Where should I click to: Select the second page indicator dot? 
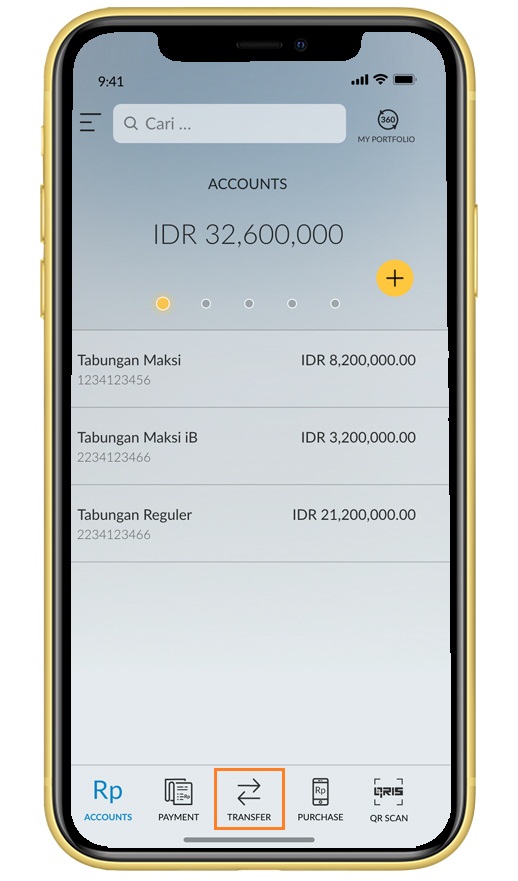point(206,303)
